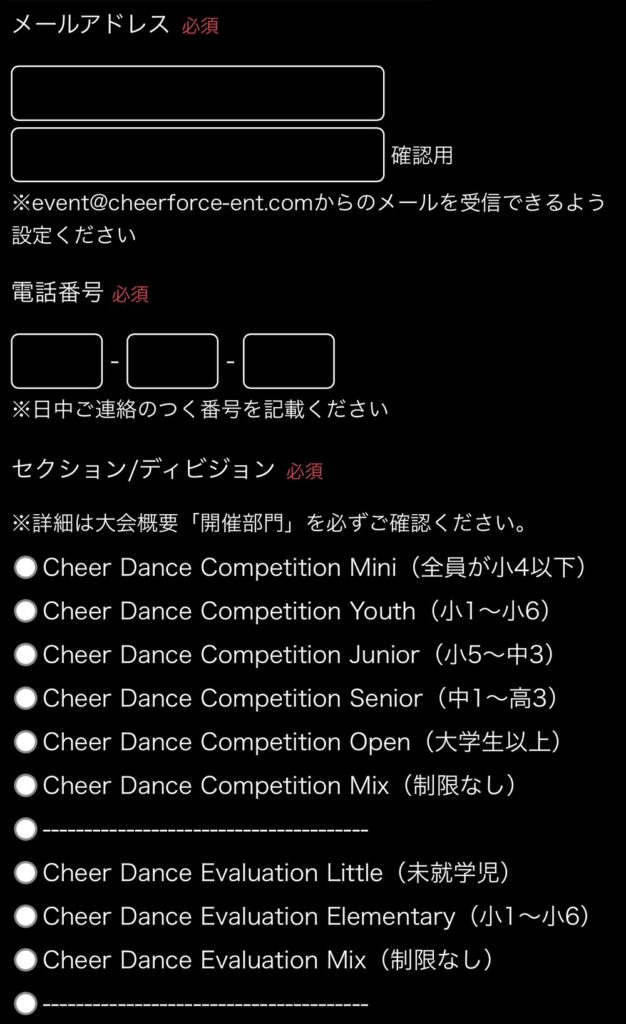
Task: Choose Cheer Dance Competition Mix
Action: (x=26, y=786)
